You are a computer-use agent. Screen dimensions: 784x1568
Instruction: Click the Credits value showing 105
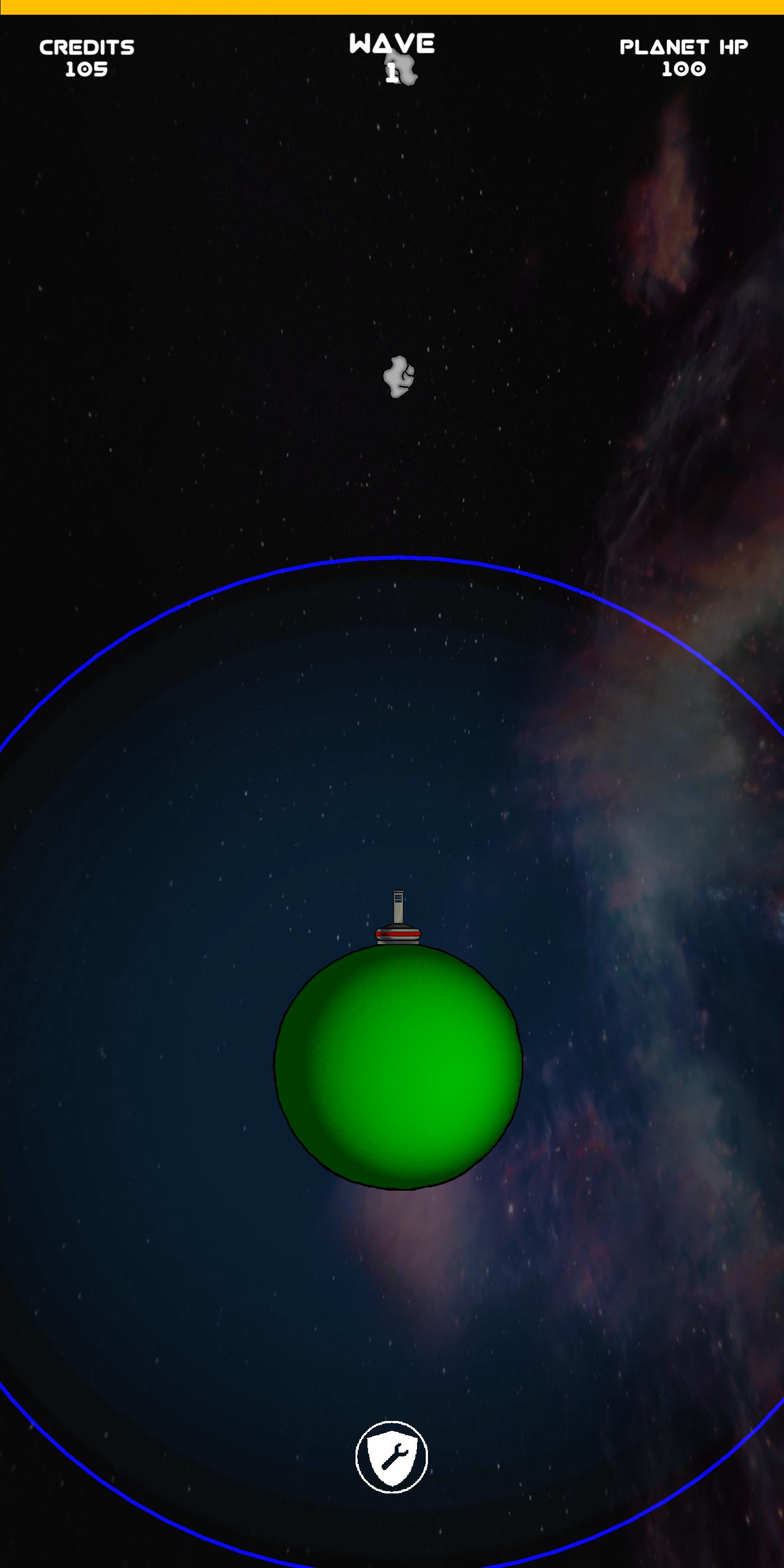tap(87, 69)
